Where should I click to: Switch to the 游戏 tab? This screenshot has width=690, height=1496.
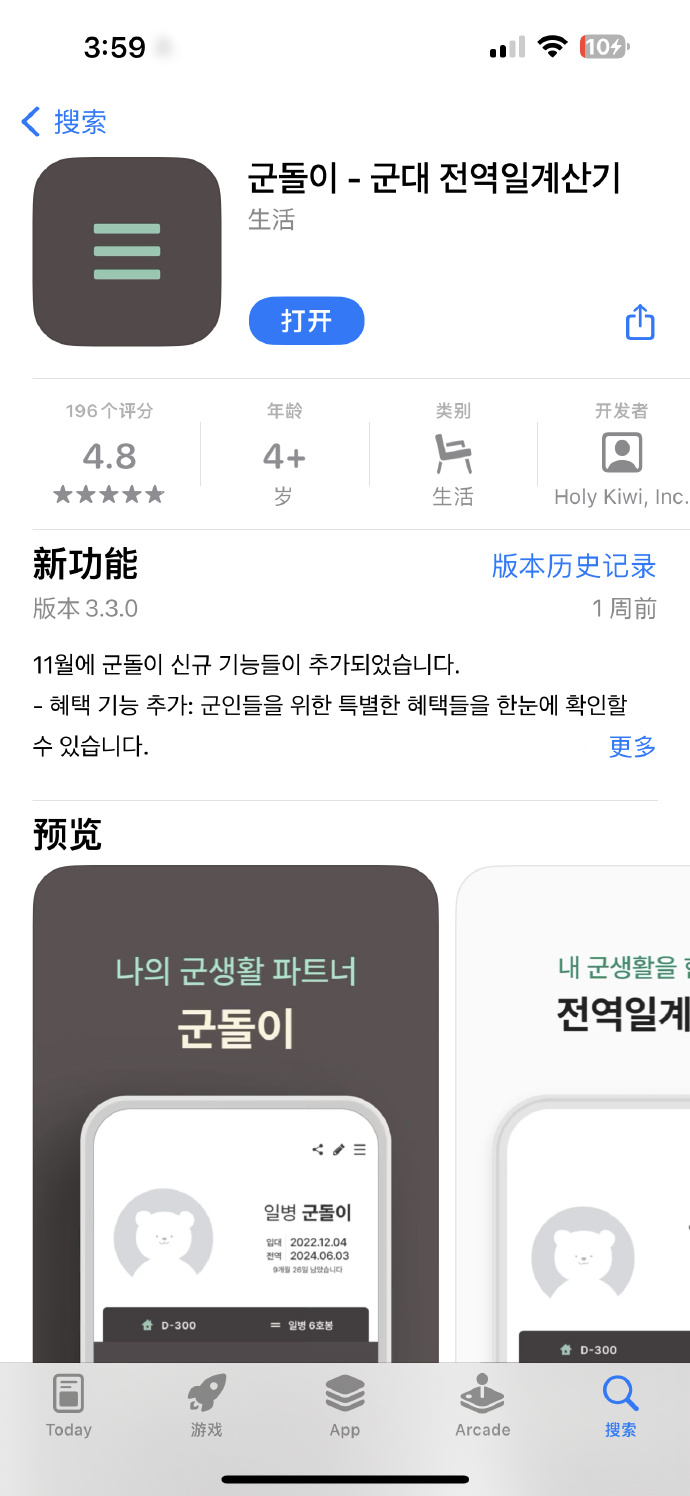point(207,1406)
